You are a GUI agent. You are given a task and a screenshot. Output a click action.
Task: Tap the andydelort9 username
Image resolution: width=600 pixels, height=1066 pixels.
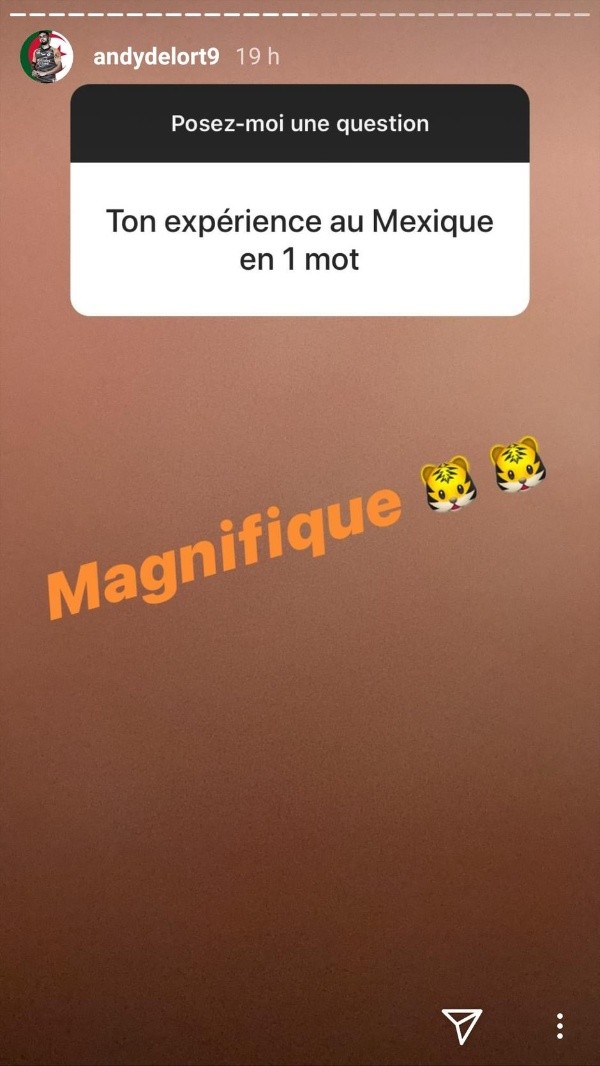pyautogui.click(x=156, y=57)
